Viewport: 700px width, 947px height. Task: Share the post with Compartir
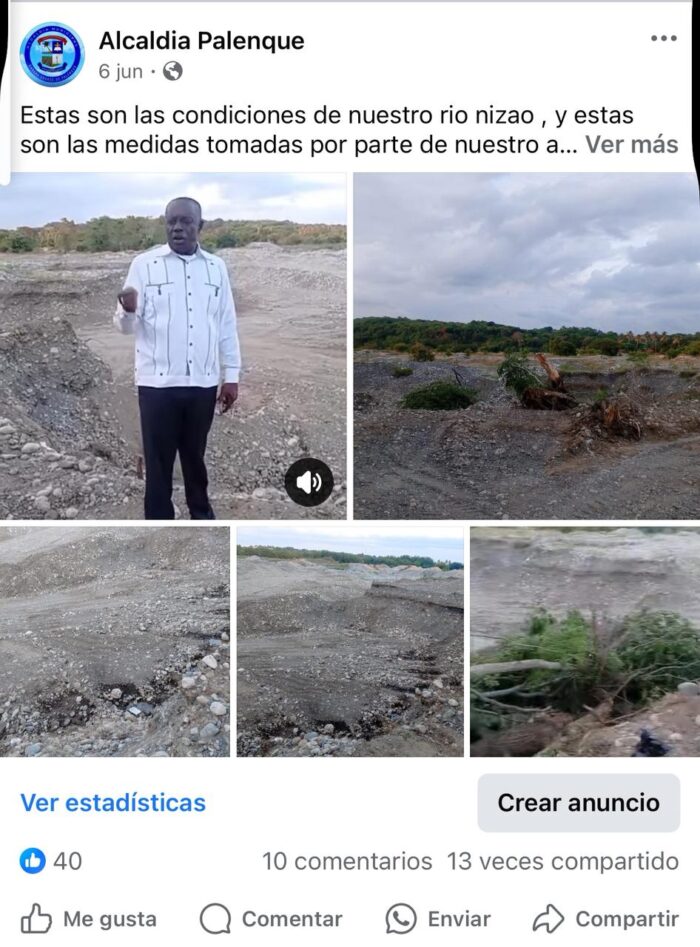(x=605, y=919)
